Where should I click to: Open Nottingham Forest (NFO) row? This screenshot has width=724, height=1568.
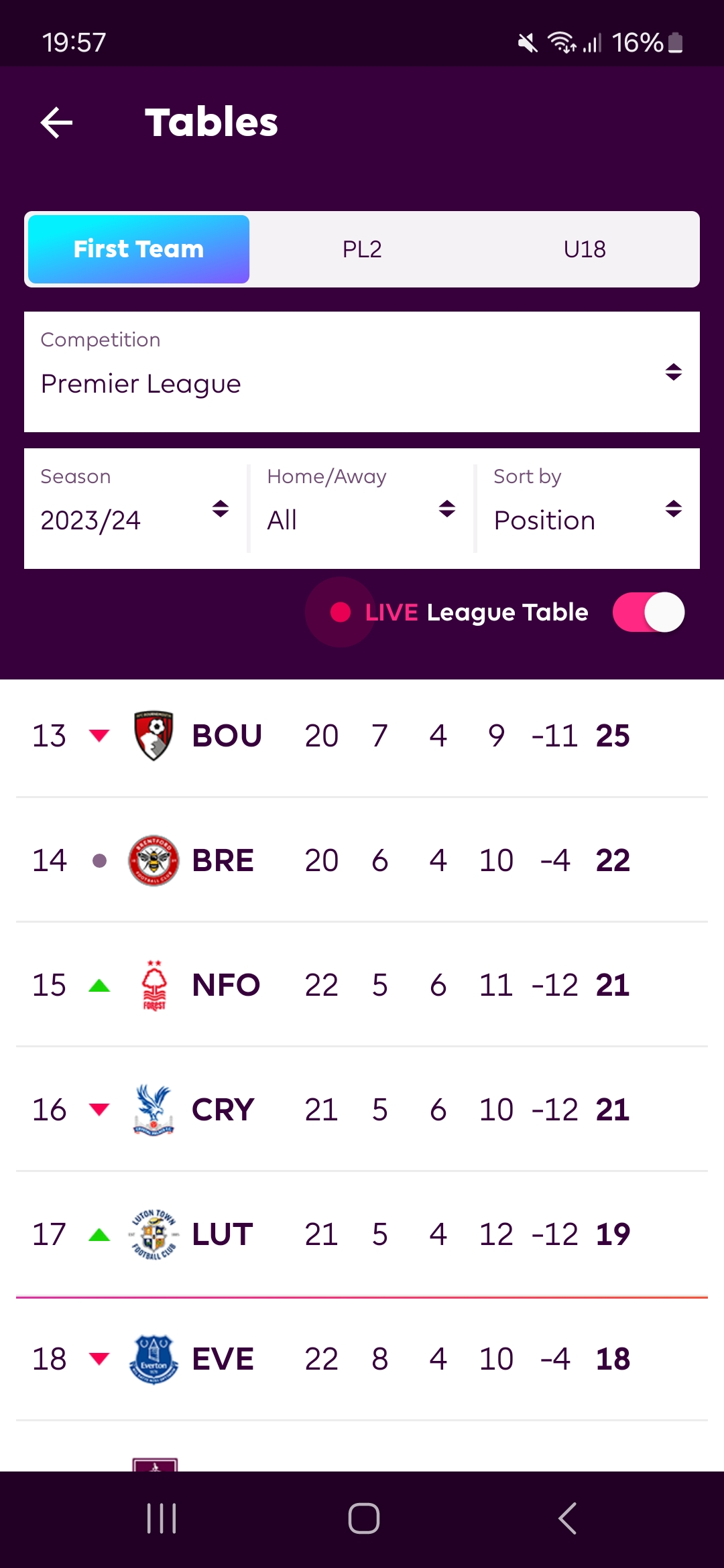click(x=362, y=985)
